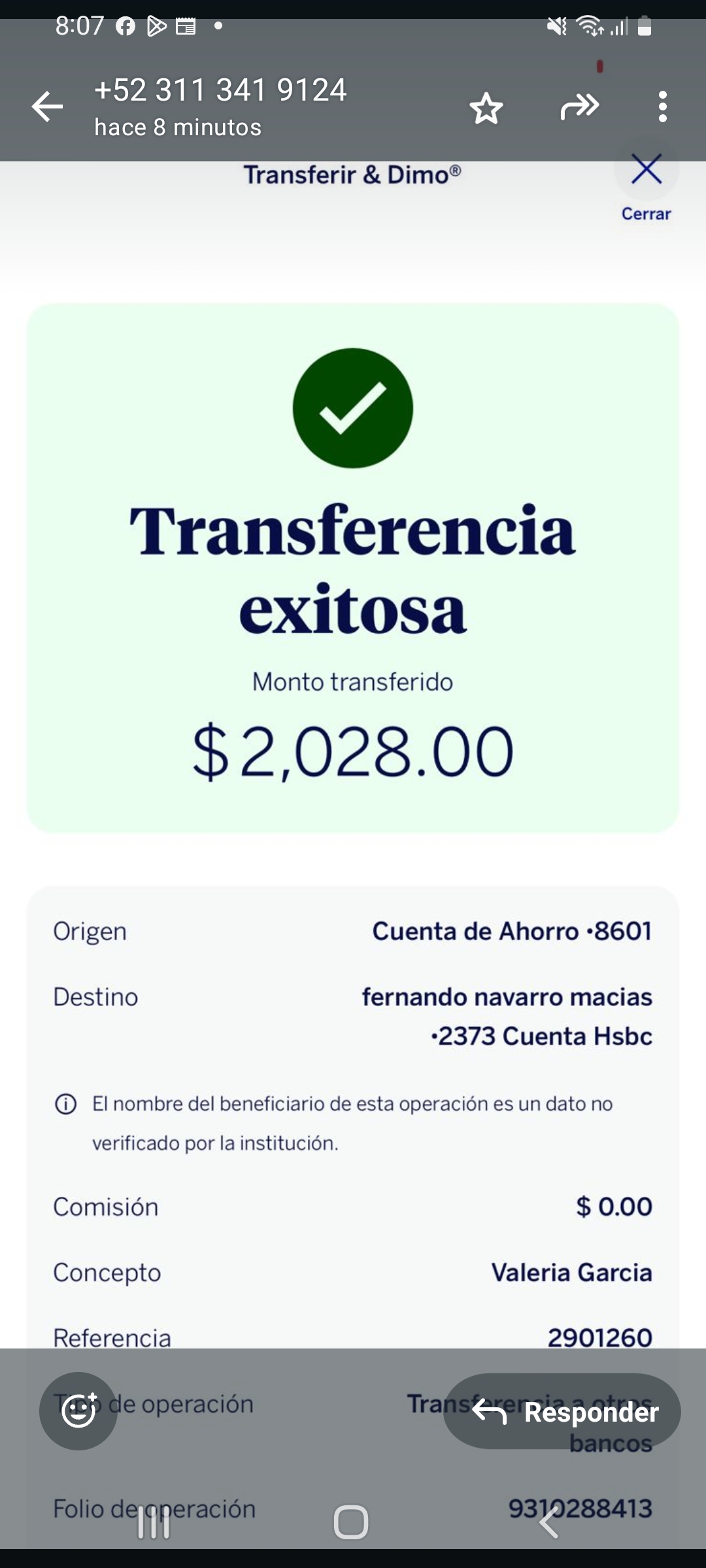706x1568 pixels.
Task: Open the recent apps view
Action: coord(154,1524)
